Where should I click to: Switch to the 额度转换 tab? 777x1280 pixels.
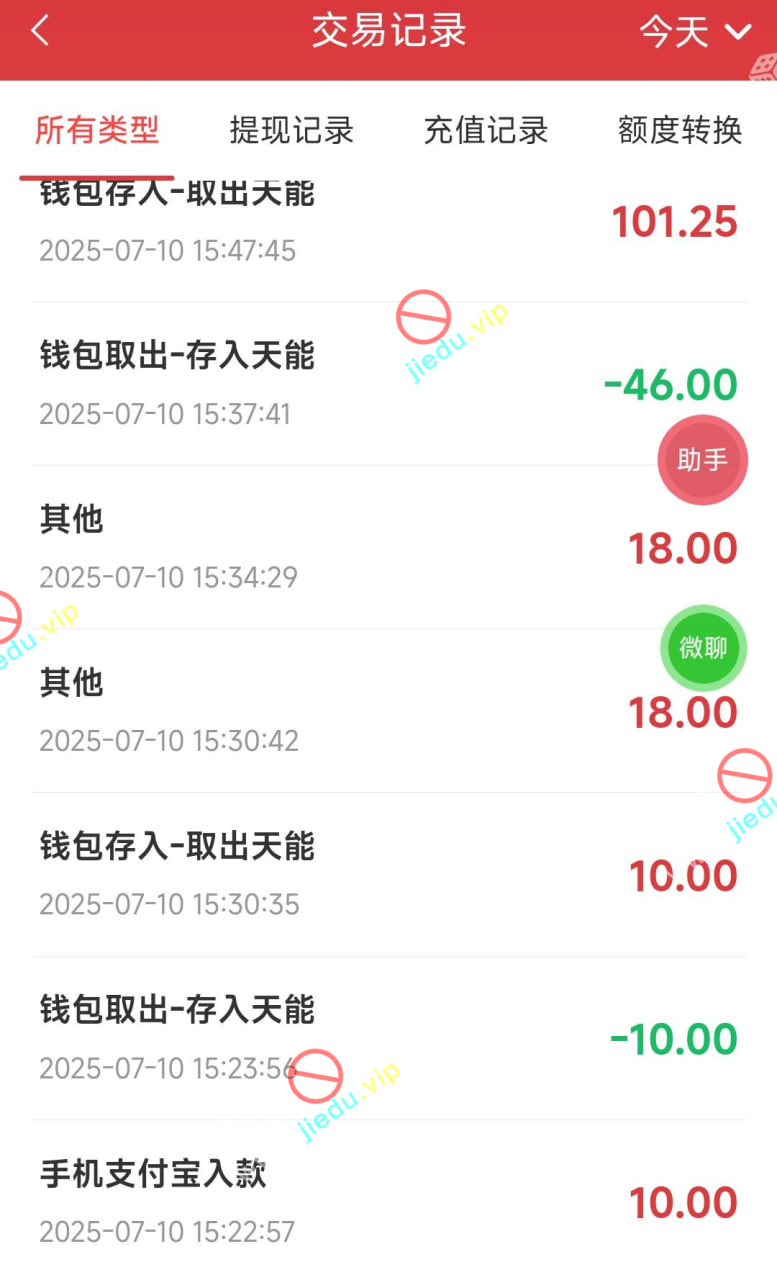pos(680,130)
